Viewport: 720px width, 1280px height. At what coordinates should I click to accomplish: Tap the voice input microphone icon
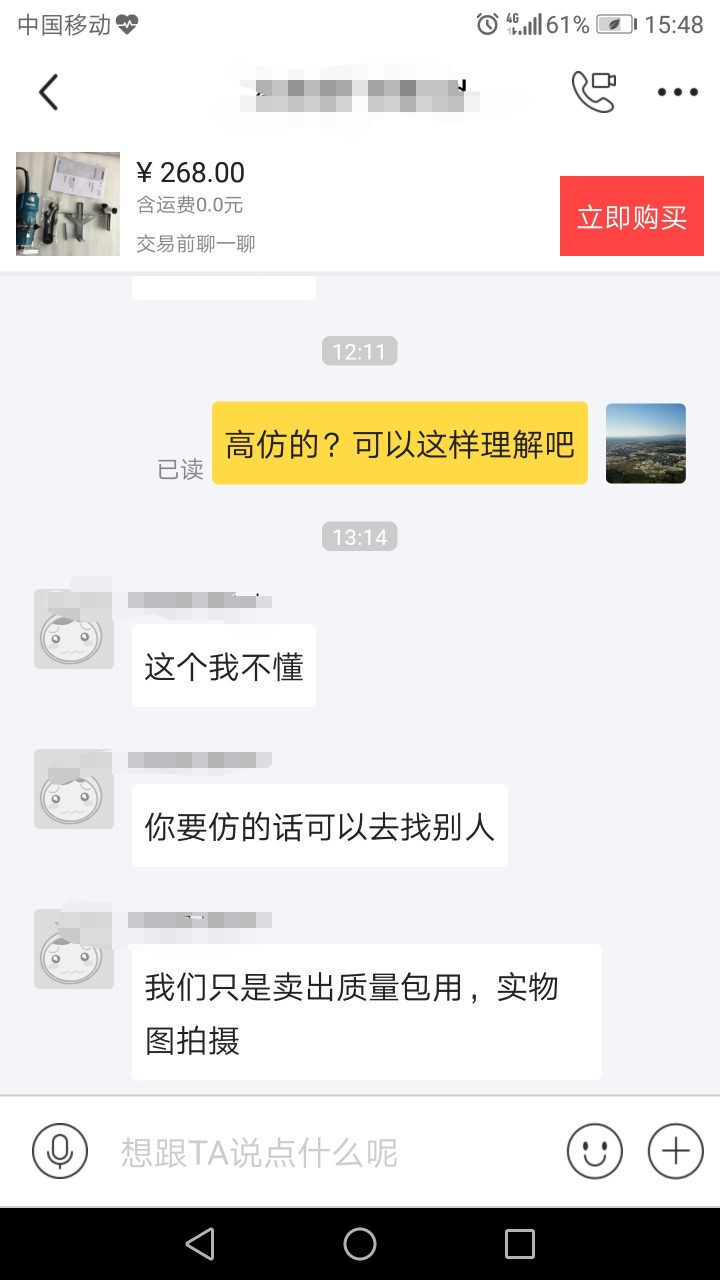[x=60, y=1151]
